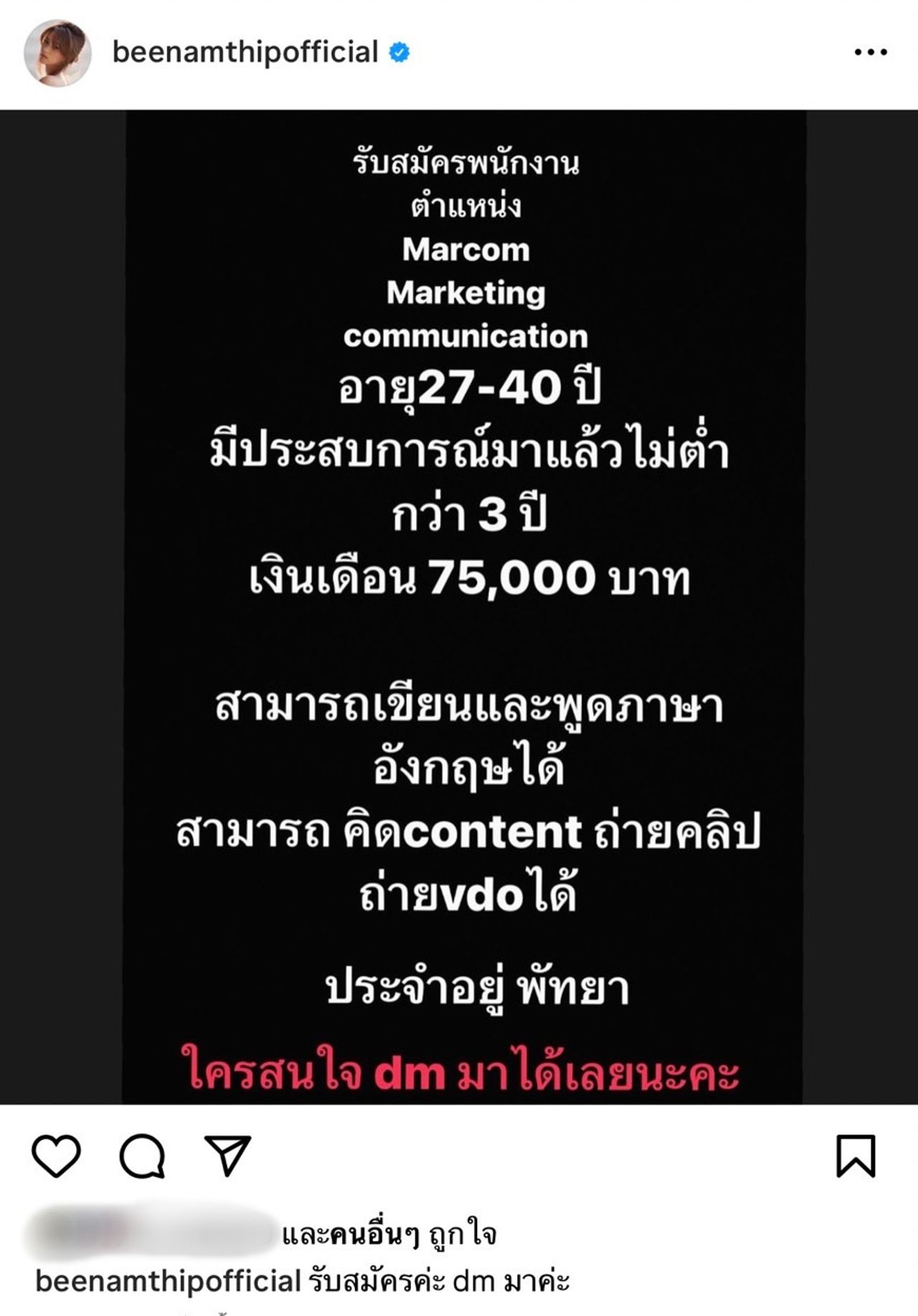Open the comments on this post

pos(142,1155)
